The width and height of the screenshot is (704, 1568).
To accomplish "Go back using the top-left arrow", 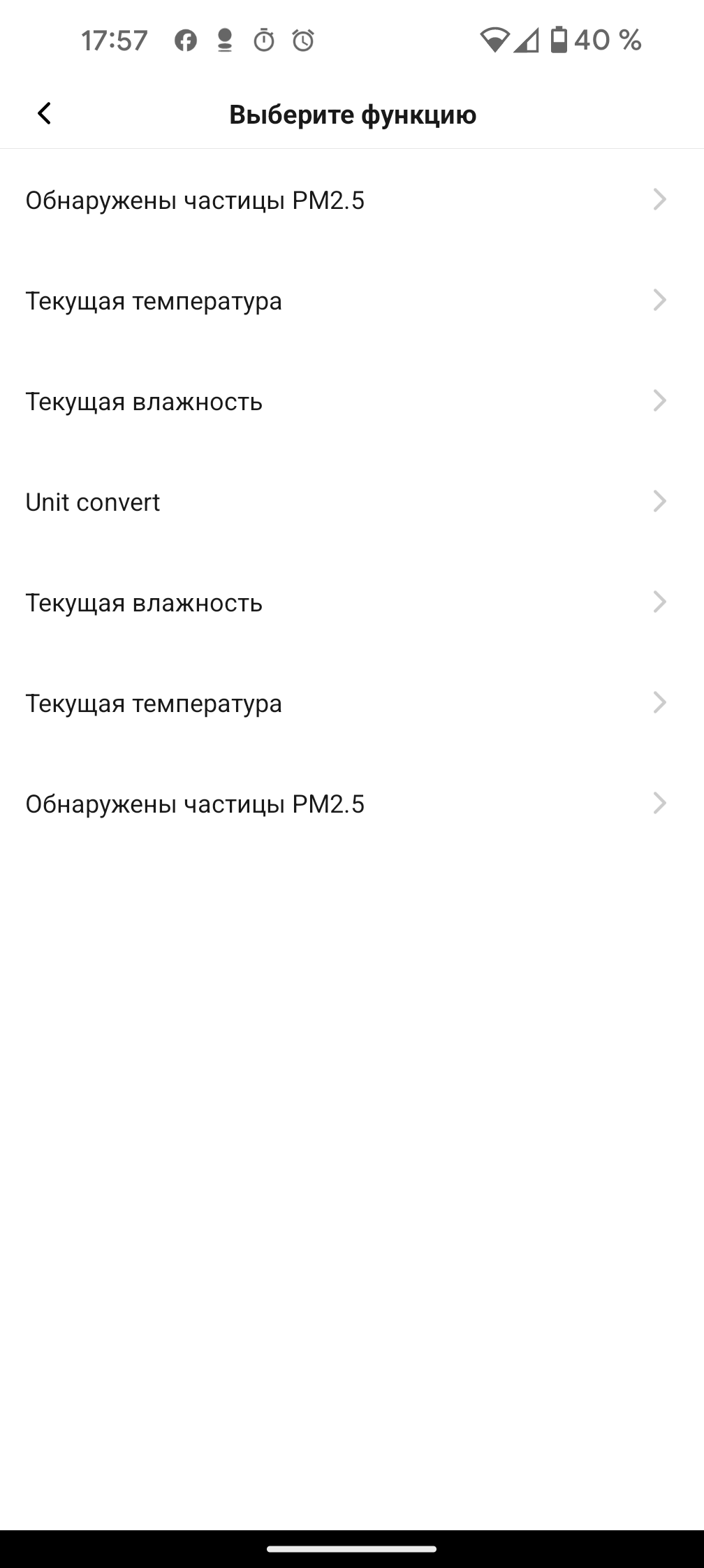I will pyautogui.click(x=44, y=113).
